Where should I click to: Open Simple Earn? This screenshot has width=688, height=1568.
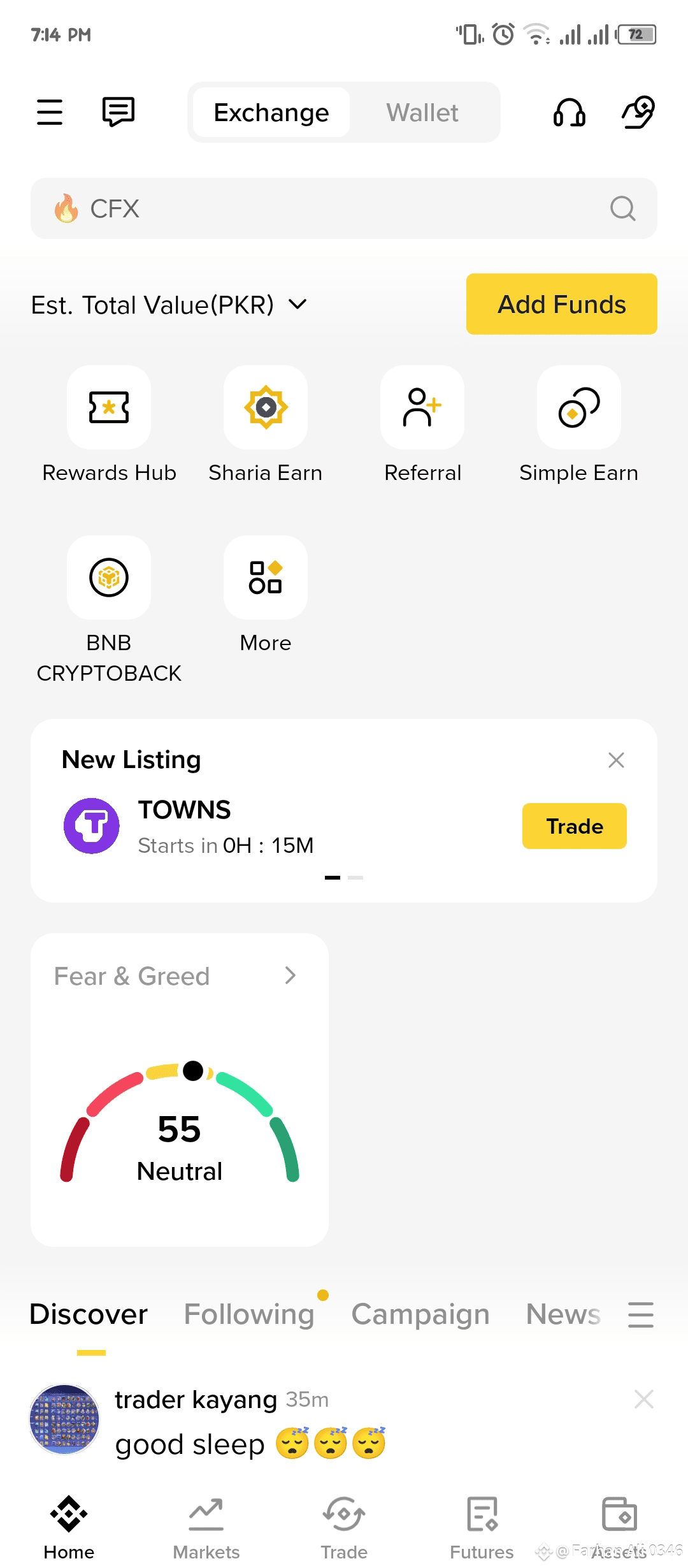click(579, 425)
